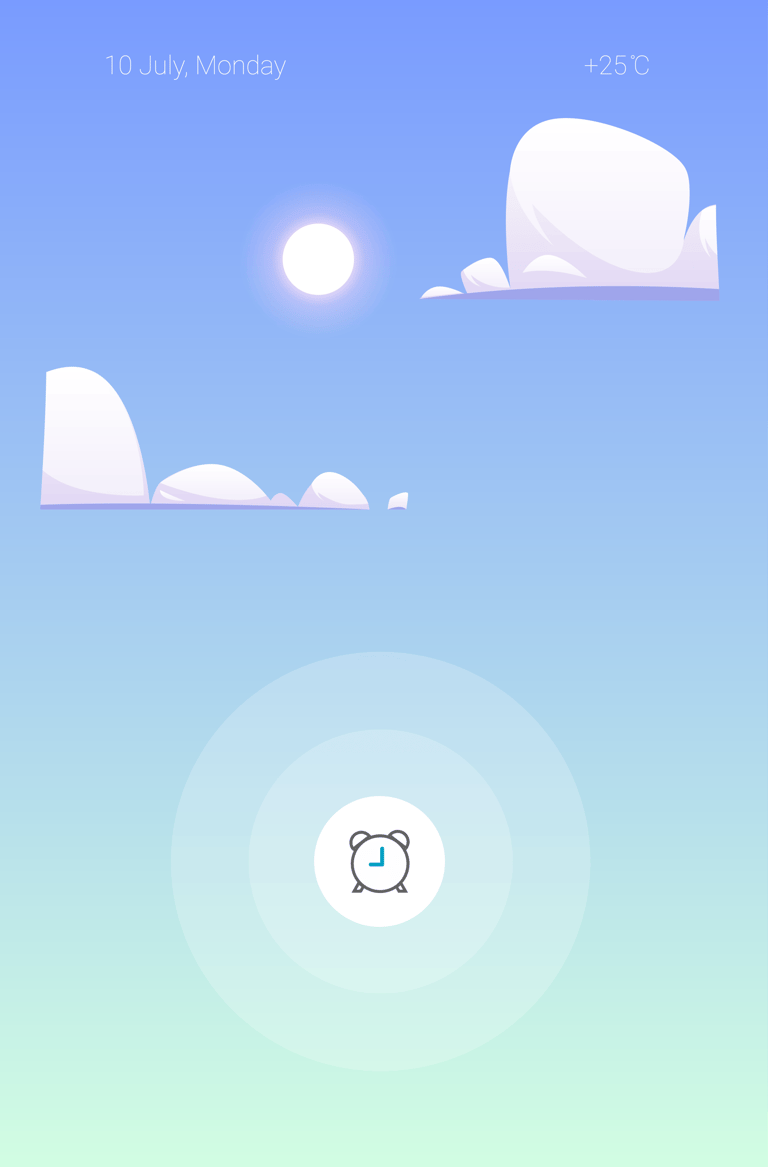Tap the alarm clock button

pyautogui.click(x=379, y=861)
